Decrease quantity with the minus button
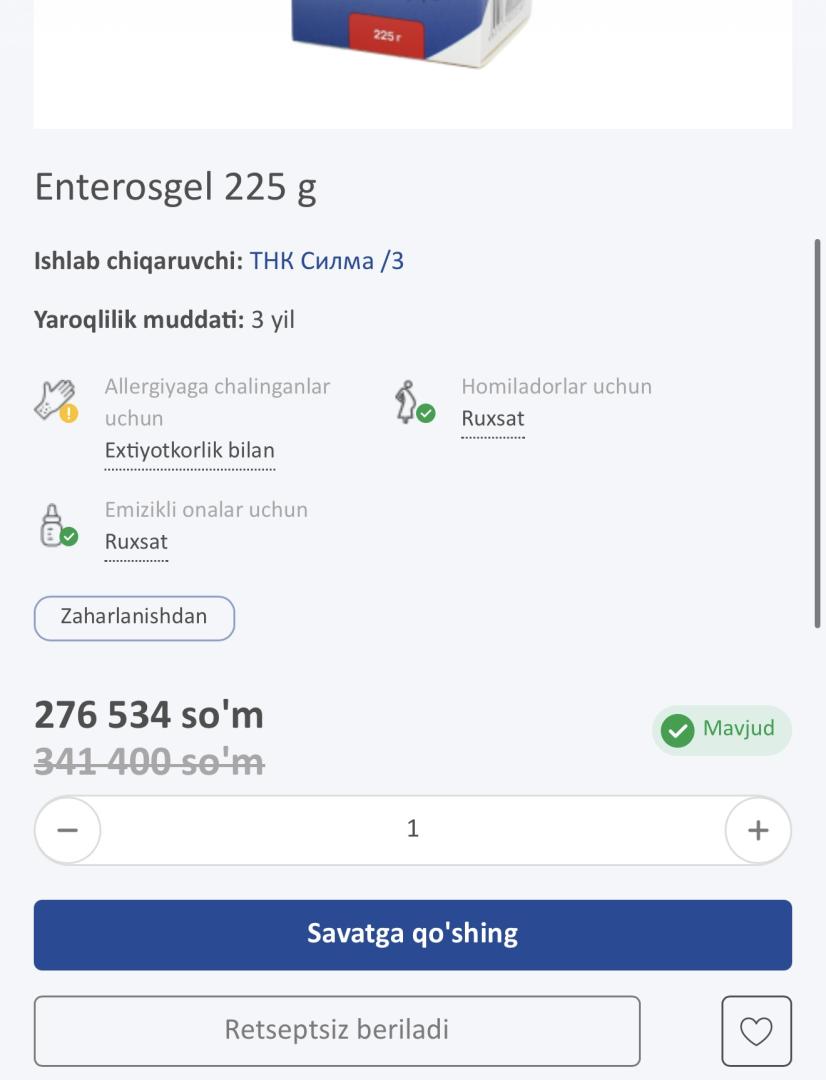This screenshot has height=1080, width=826. click(x=68, y=830)
